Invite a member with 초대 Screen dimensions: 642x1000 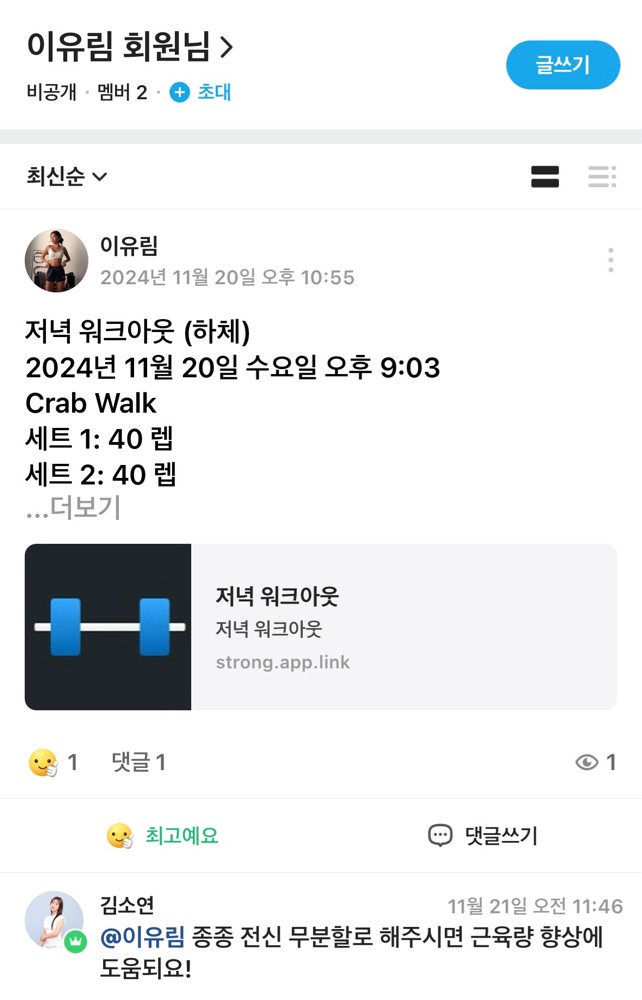(x=201, y=92)
